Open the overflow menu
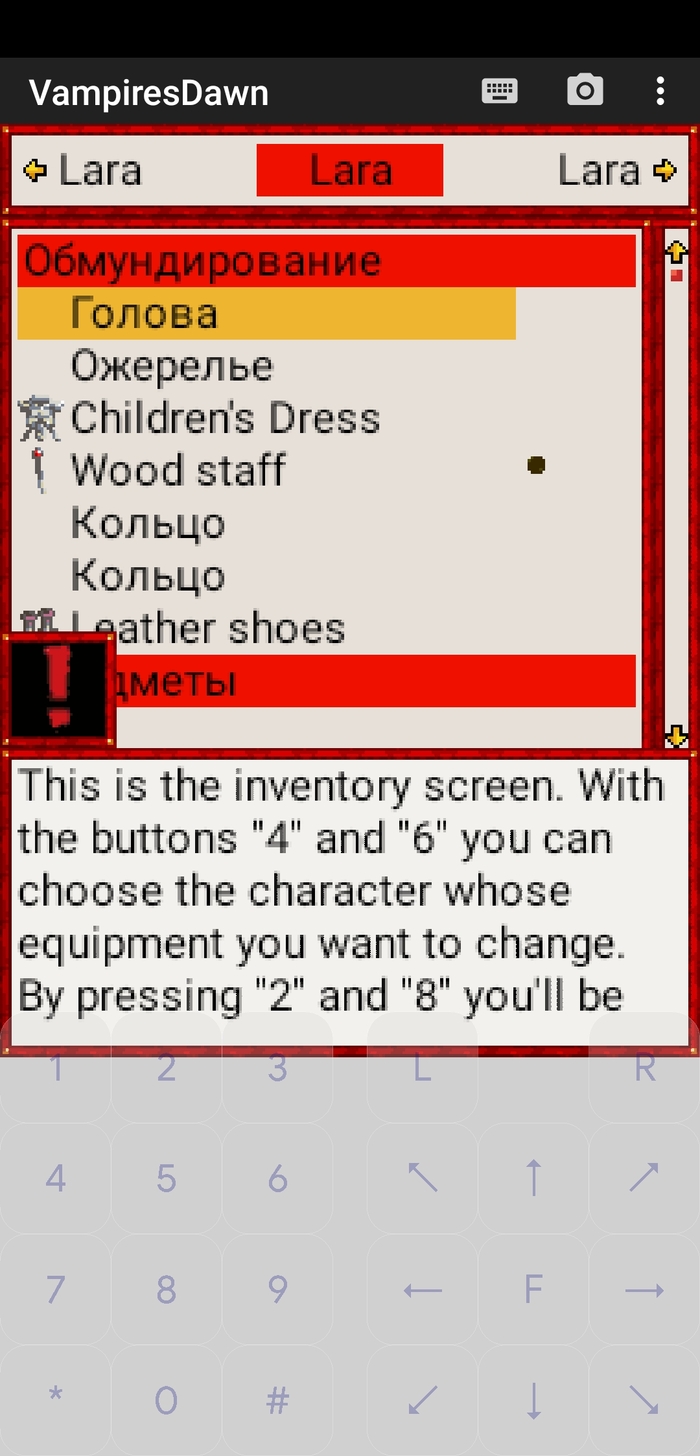The image size is (700, 1456). pos(660,91)
